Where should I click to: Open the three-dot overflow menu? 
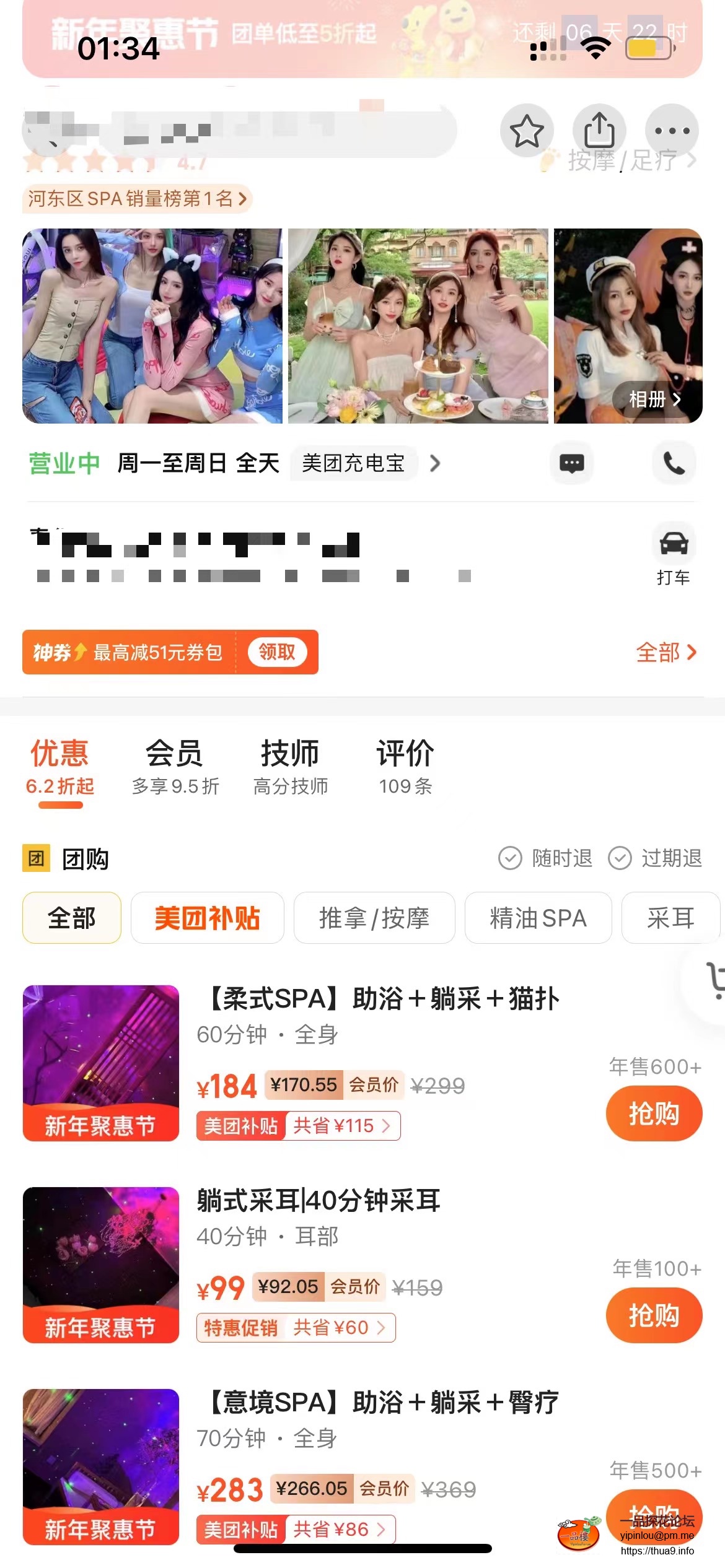(672, 131)
